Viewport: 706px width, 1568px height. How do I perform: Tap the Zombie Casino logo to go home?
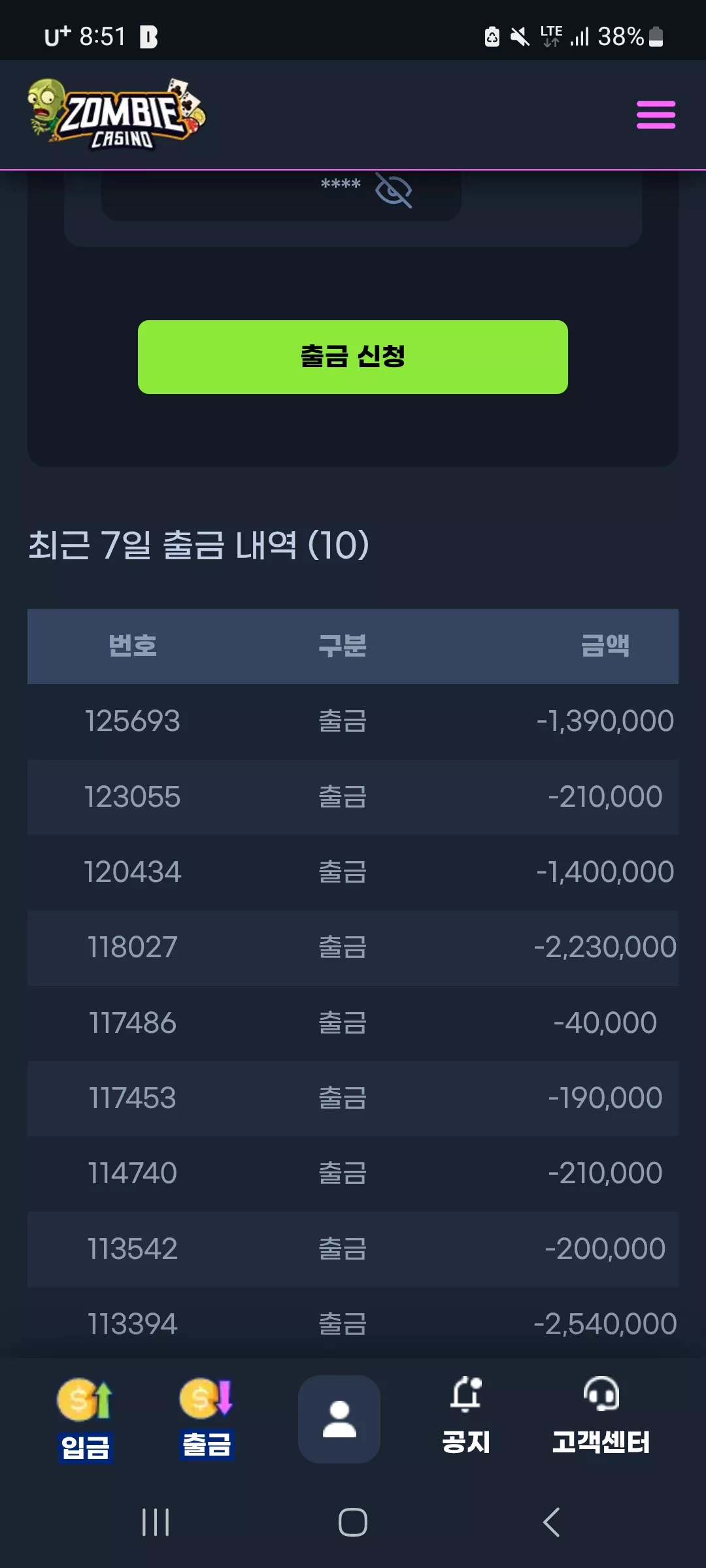pyautogui.click(x=116, y=114)
